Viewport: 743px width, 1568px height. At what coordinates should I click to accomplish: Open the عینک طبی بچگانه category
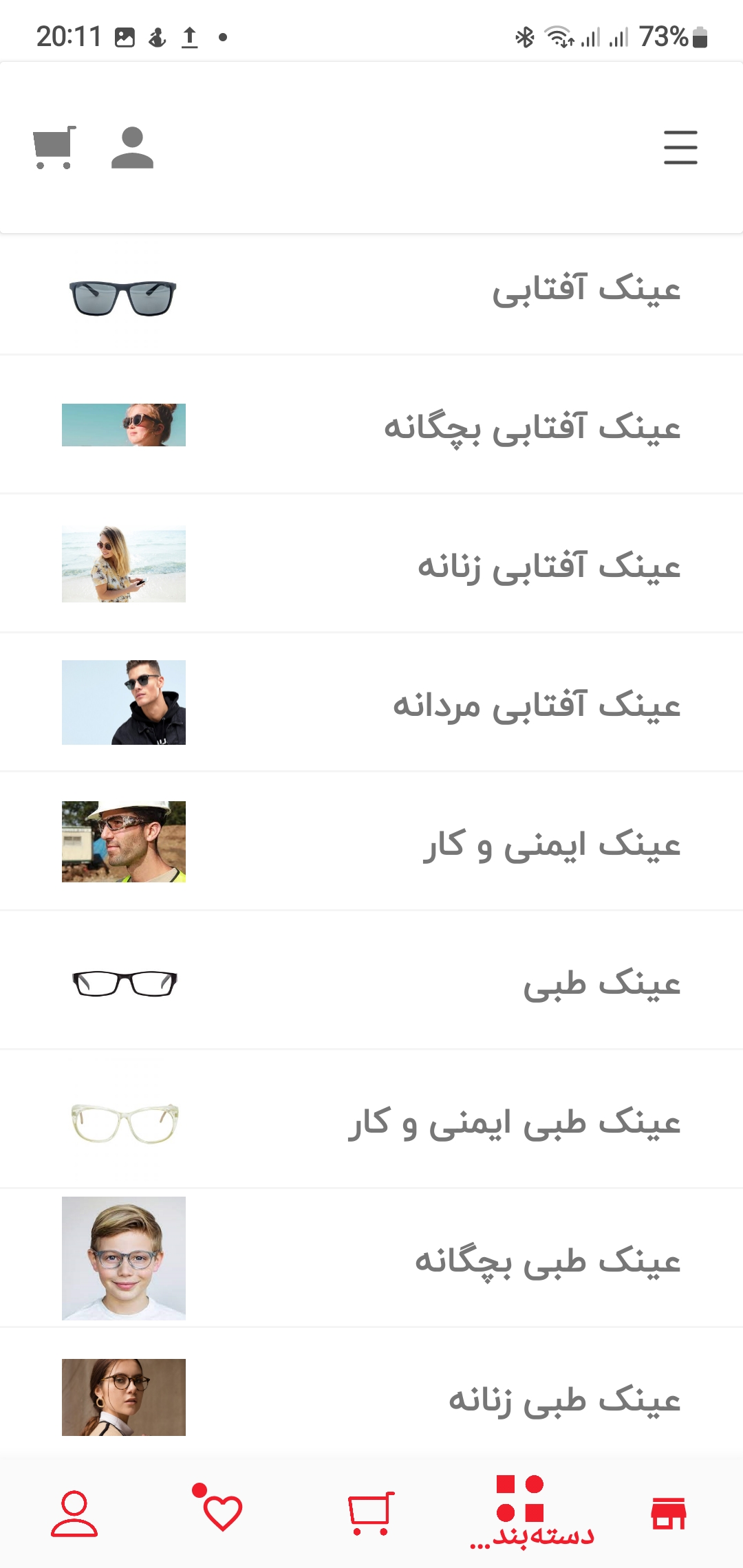point(371,1259)
